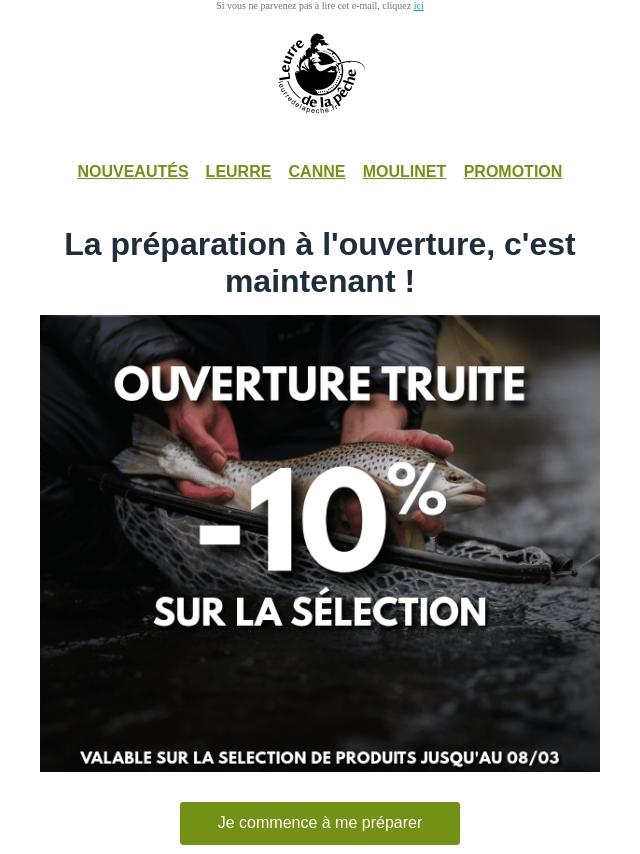This screenshot has width=640, height=854.
Task: Open the 'ici' link to view online
Action: [418, 6]
